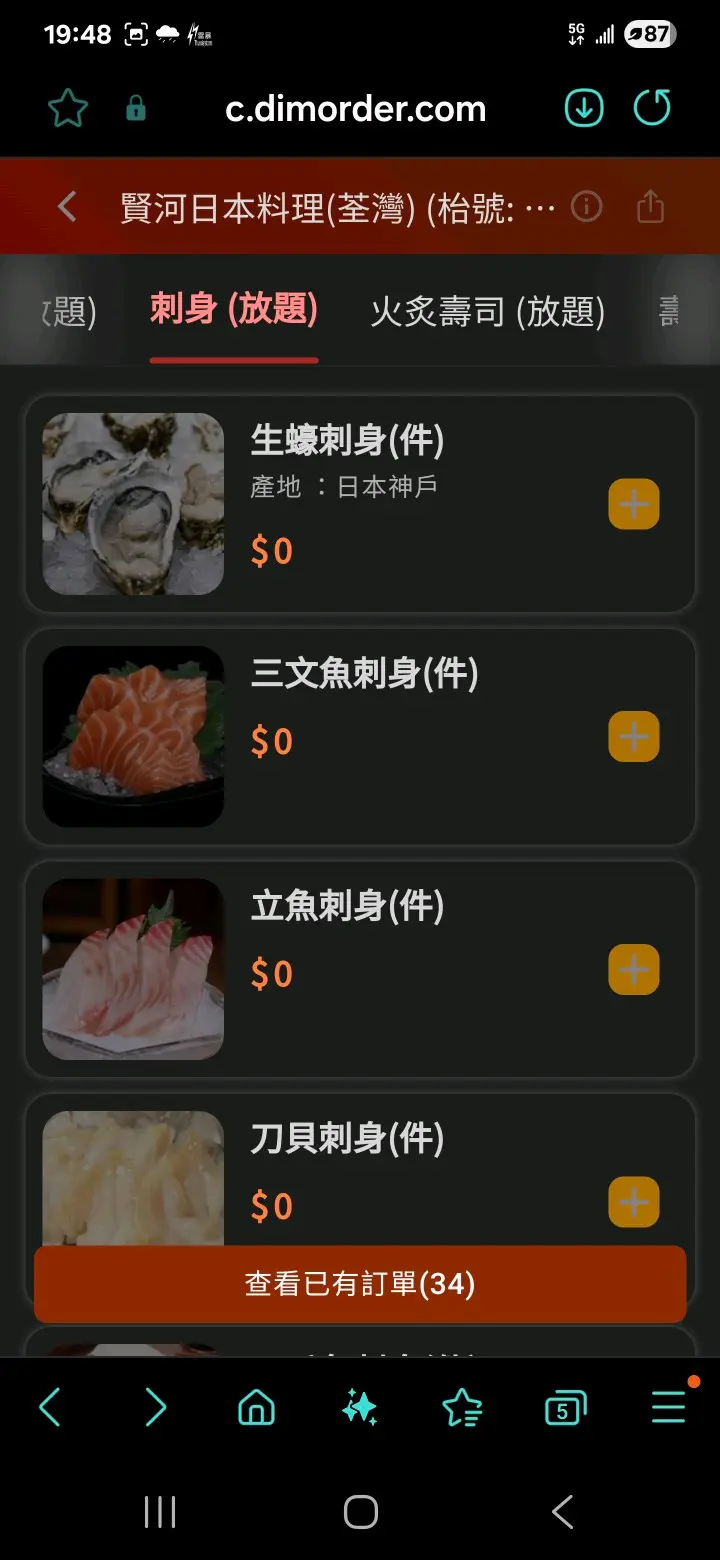
Task: Open the system recent apps button
Action: 160,1512
